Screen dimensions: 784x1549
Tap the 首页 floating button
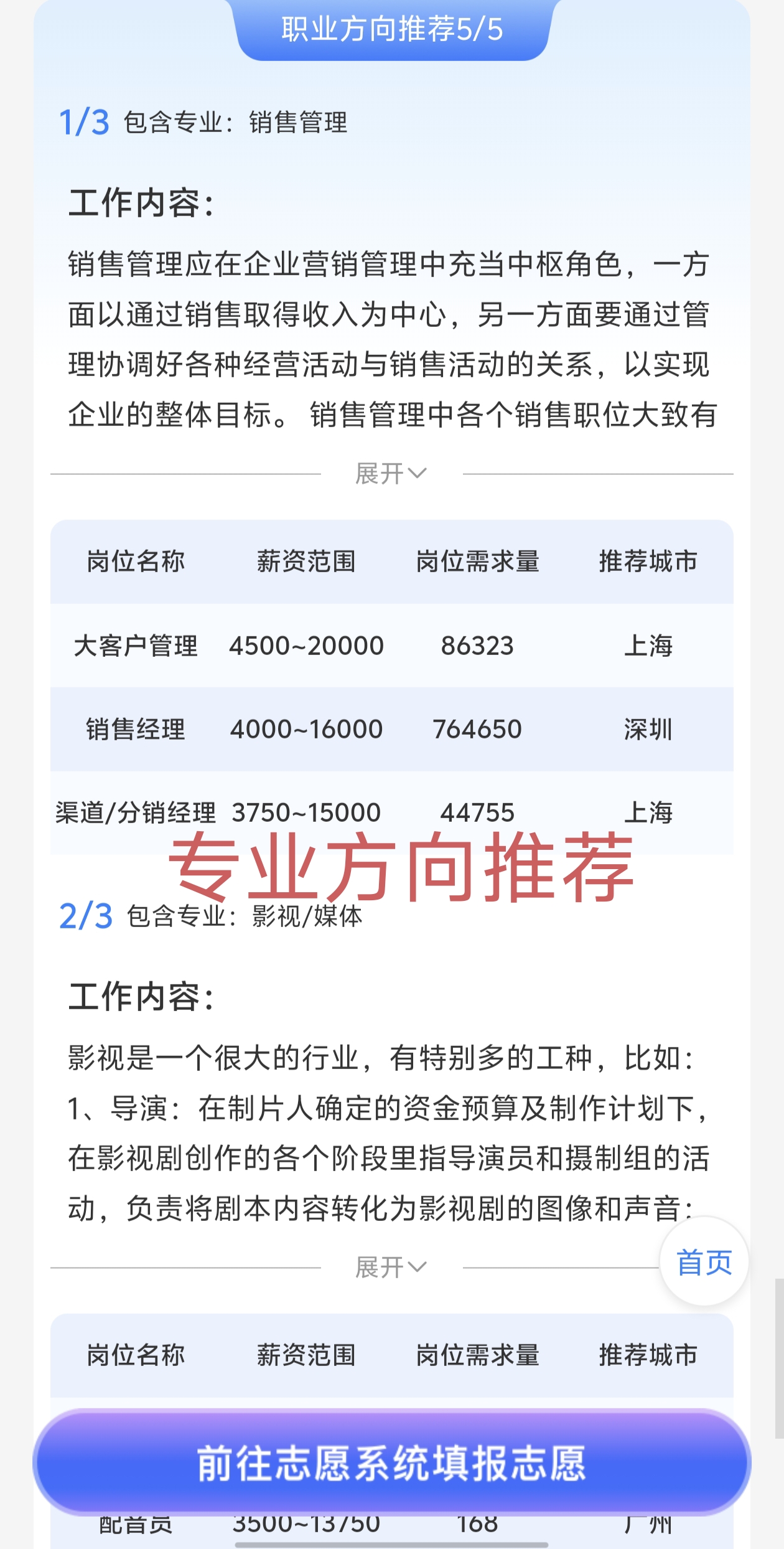pos(704,1261)
